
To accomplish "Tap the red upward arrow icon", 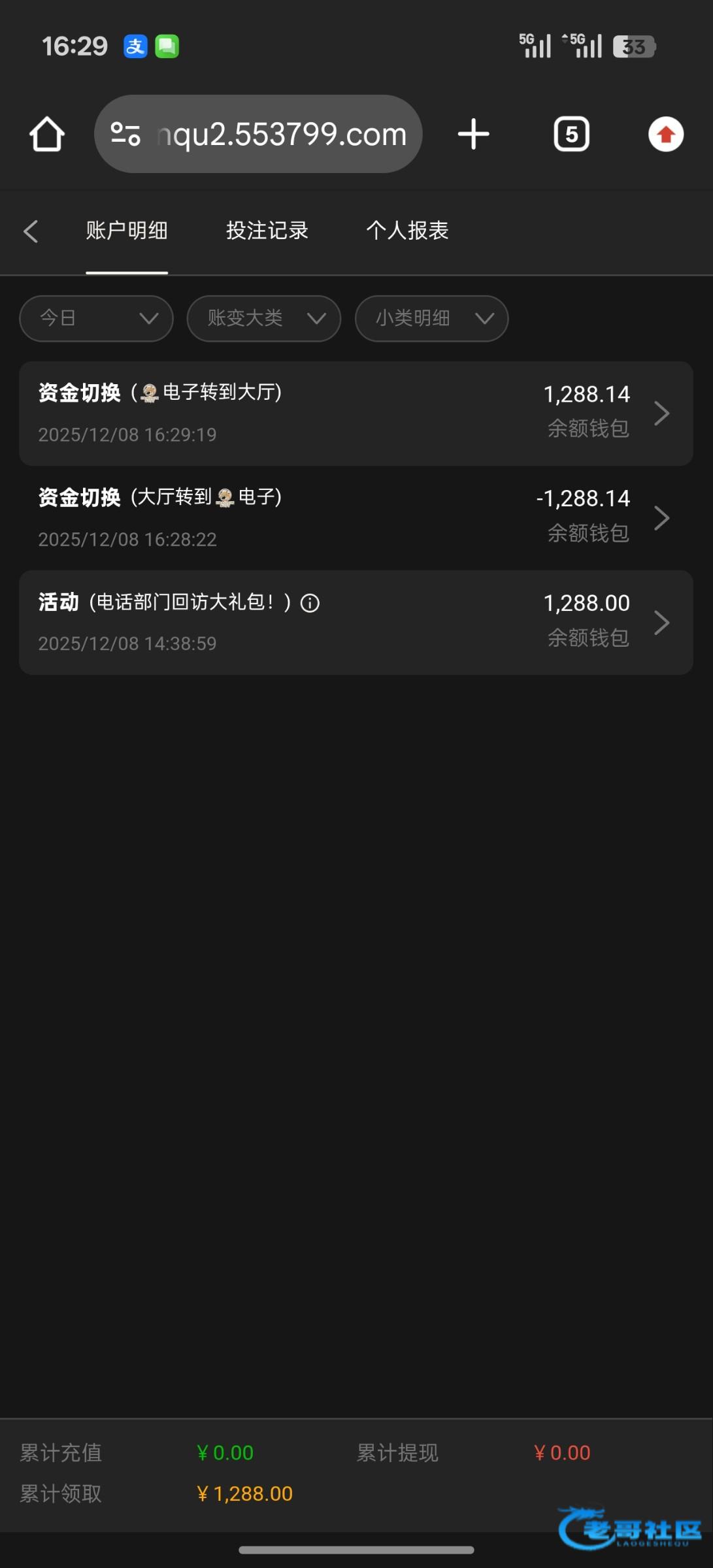I will [x=665, y=135].
